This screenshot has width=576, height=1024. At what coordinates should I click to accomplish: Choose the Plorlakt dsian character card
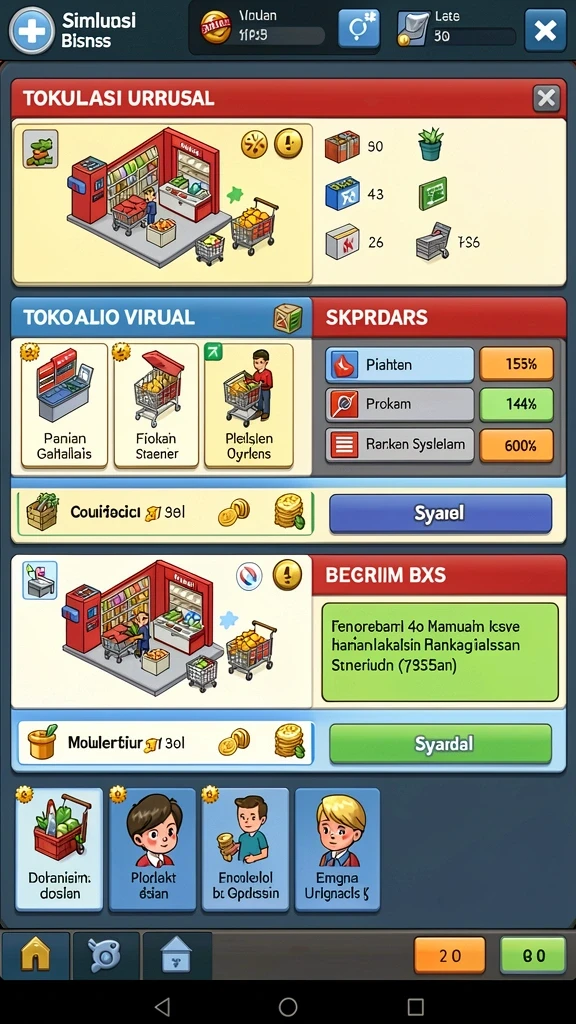click(x=153, y=849)
